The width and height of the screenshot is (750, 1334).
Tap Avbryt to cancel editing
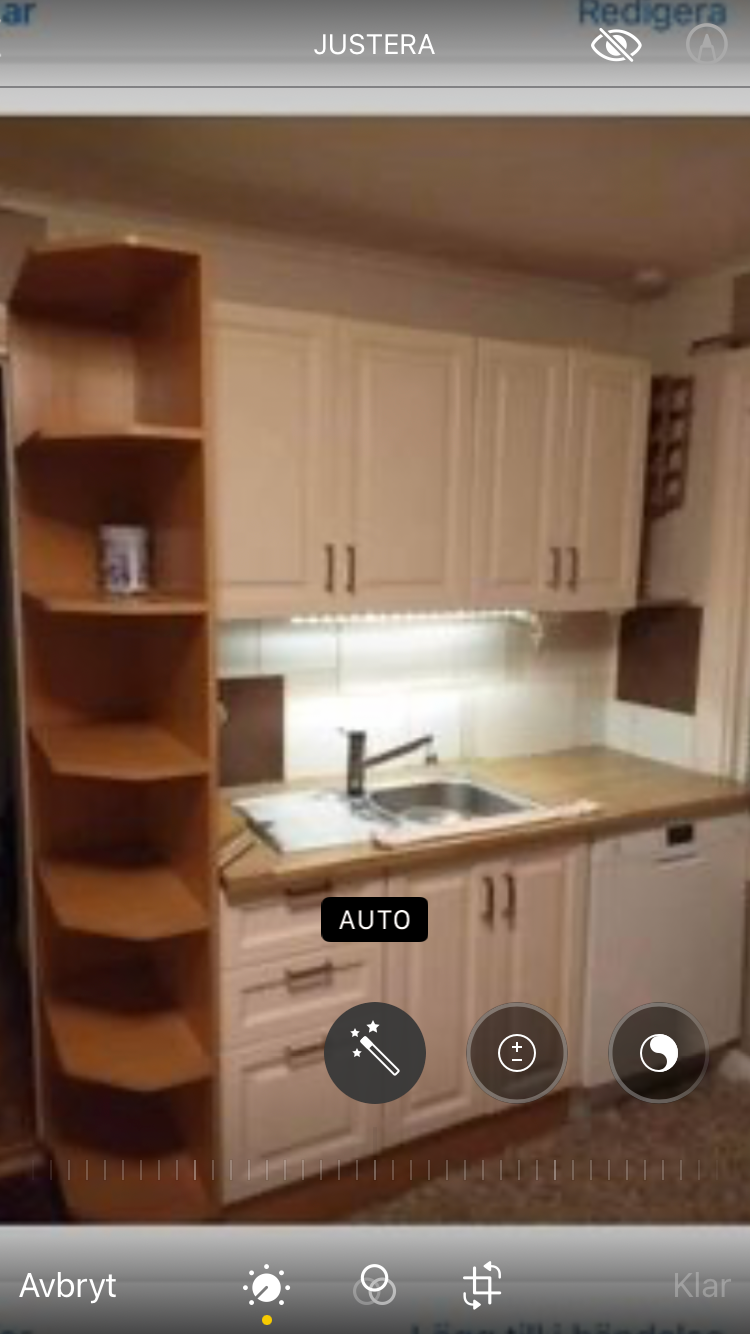tap(68, 1285)
